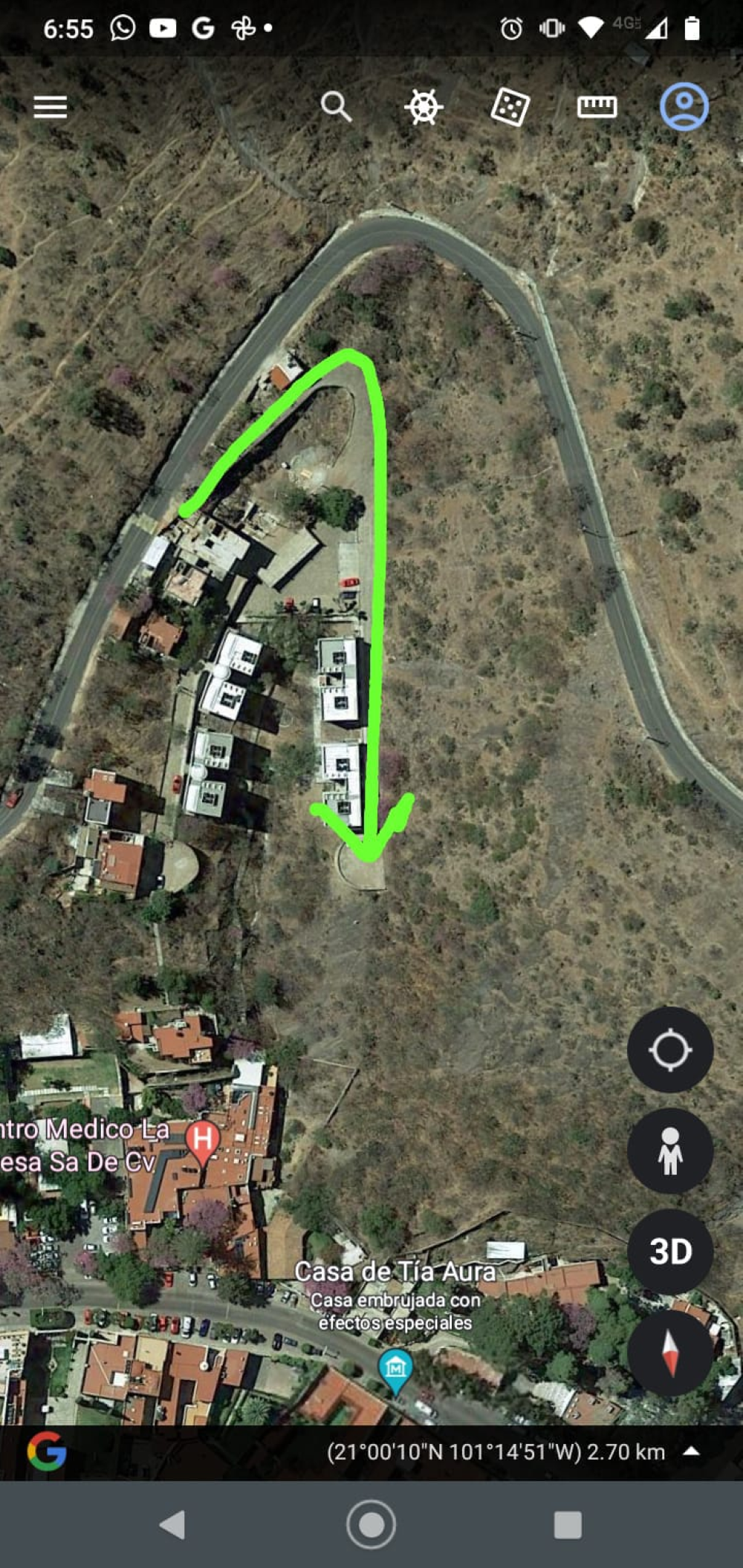This screenshot has height=1568, width=743.
Task: Select the Centro Medico hospital pin
Action: point(202,1140)
